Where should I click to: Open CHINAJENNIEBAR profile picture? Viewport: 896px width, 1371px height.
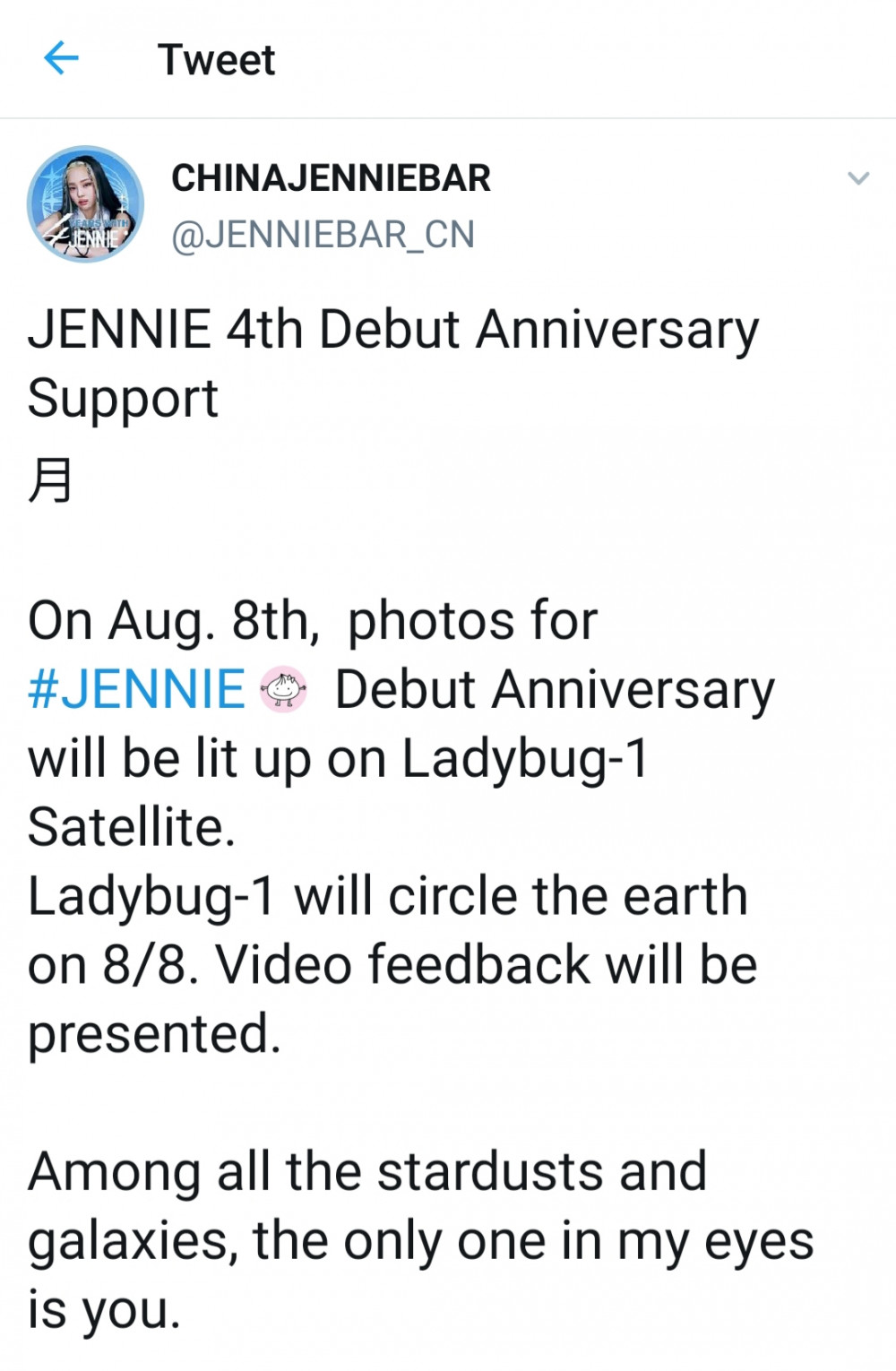tap(85, 204)
